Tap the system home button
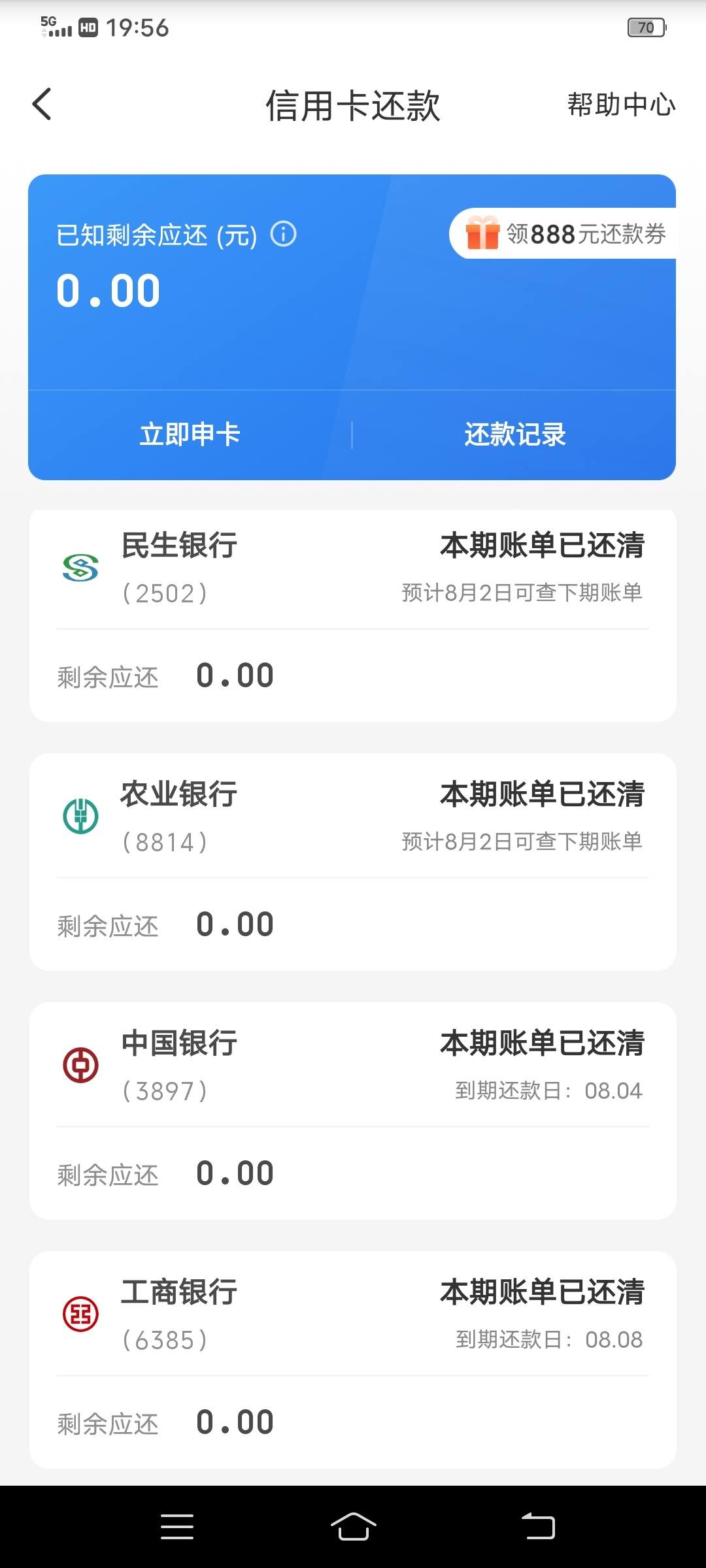 [353, 1527]
